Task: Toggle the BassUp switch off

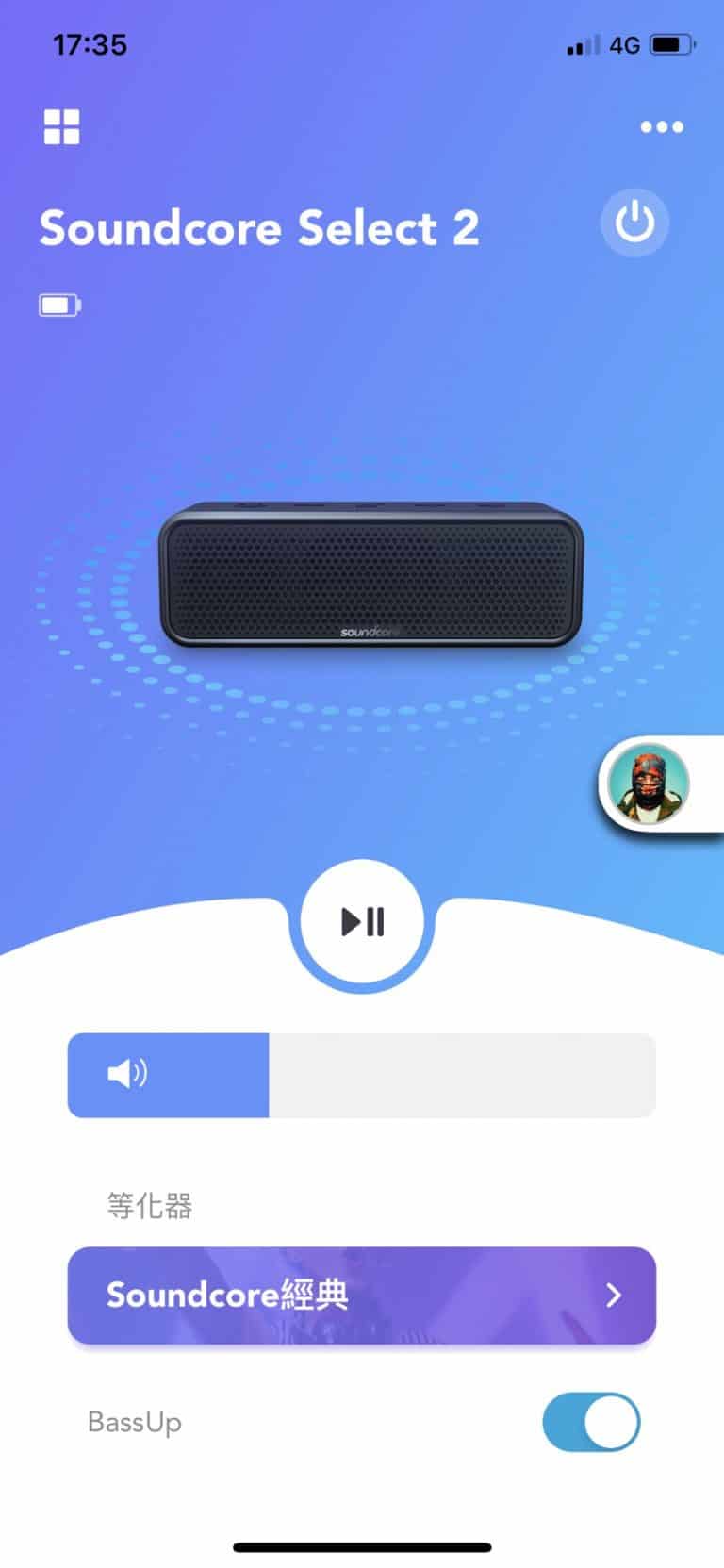Action: pos(591,1422)
